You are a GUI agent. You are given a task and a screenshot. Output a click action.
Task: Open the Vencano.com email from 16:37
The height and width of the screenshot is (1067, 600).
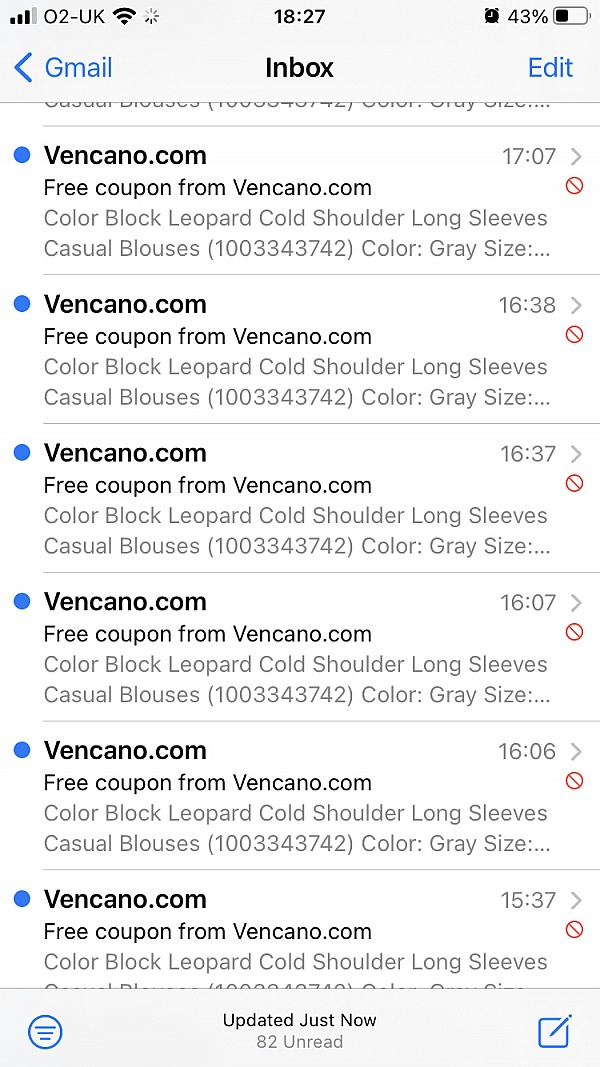click(x=296, y=500)
